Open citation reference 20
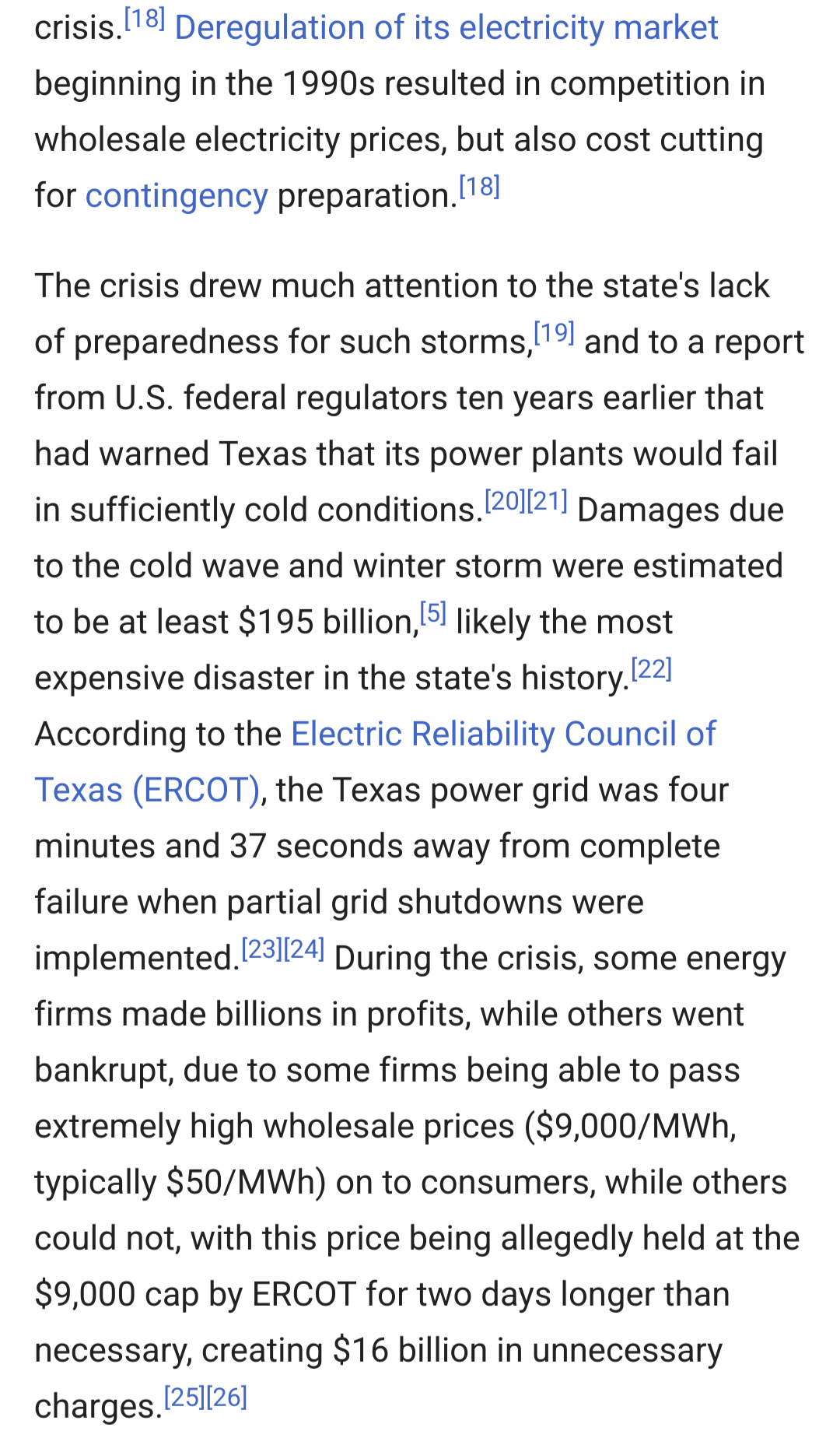 point(506,501)
